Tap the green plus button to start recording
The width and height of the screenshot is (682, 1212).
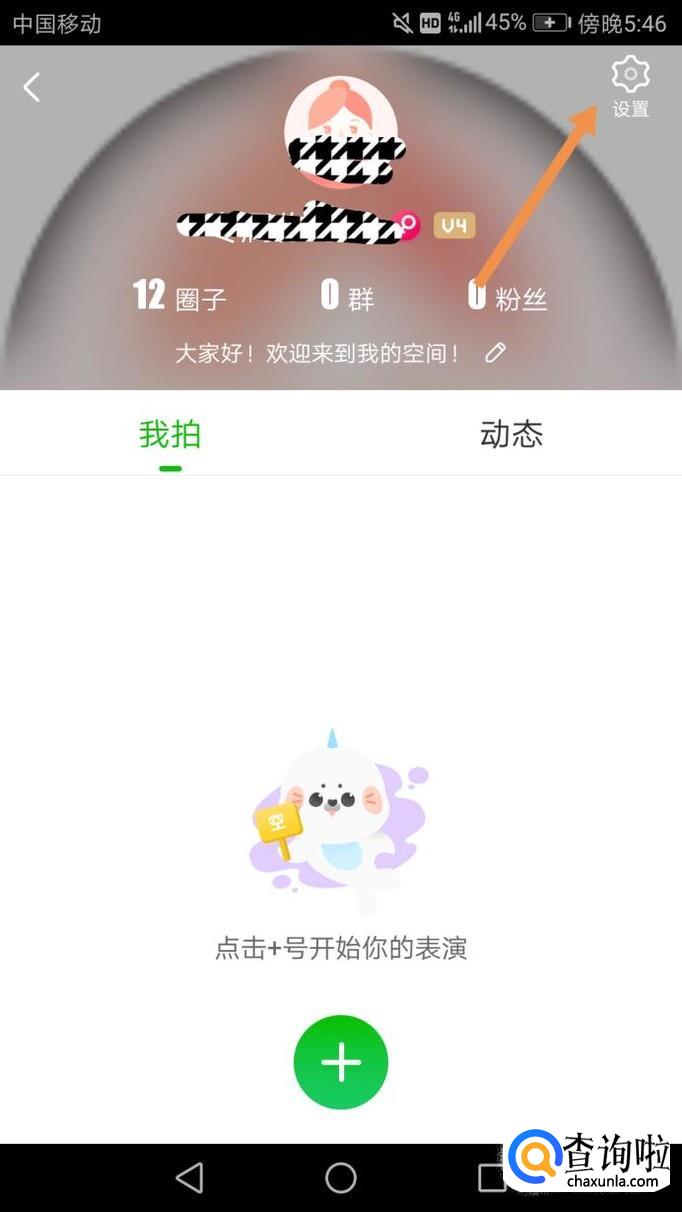341,1062
